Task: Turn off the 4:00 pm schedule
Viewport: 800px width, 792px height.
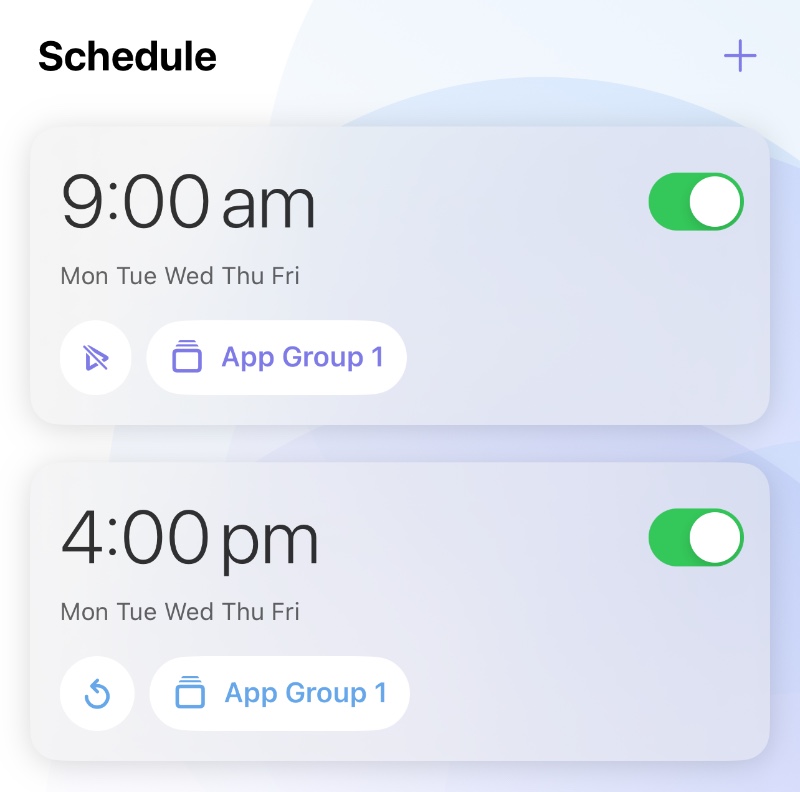Action: tap(696, 538)
